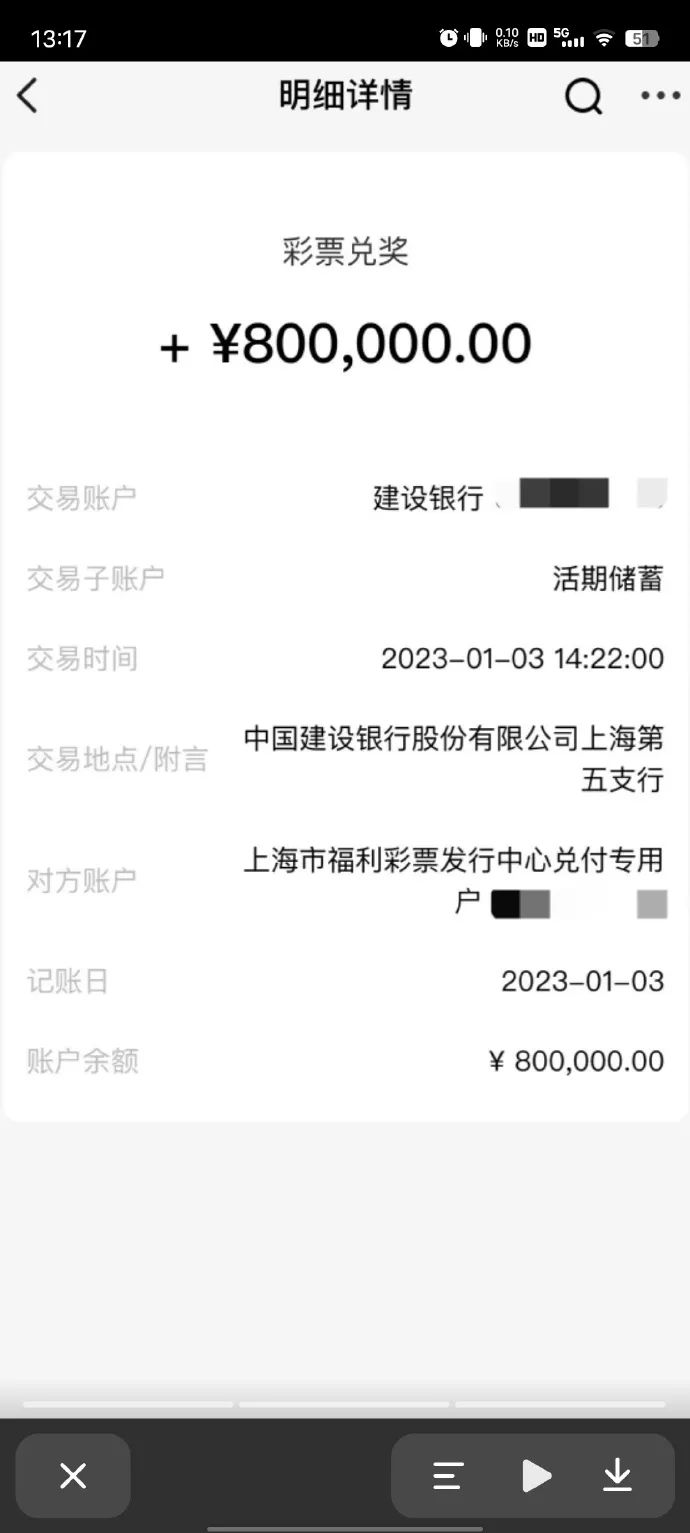Tap the play button in the bottom bar
The height and width of the screenshot is (1533, 690).
536,1475
